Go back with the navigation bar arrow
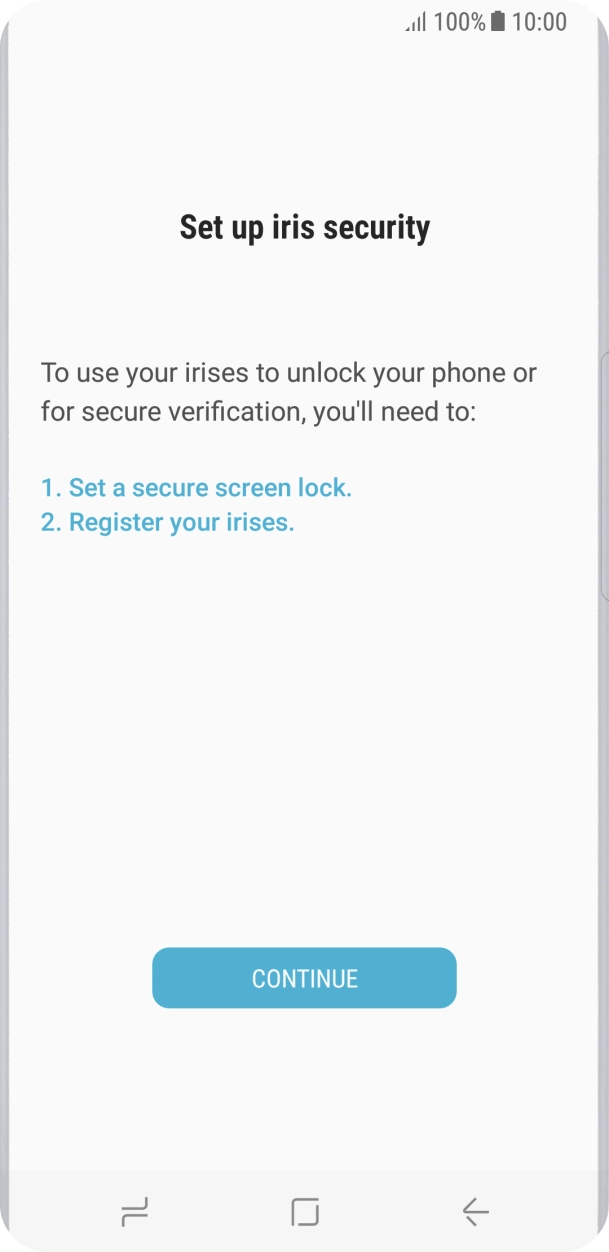This screenshot has height=1252, width=609. (475, 1212)
